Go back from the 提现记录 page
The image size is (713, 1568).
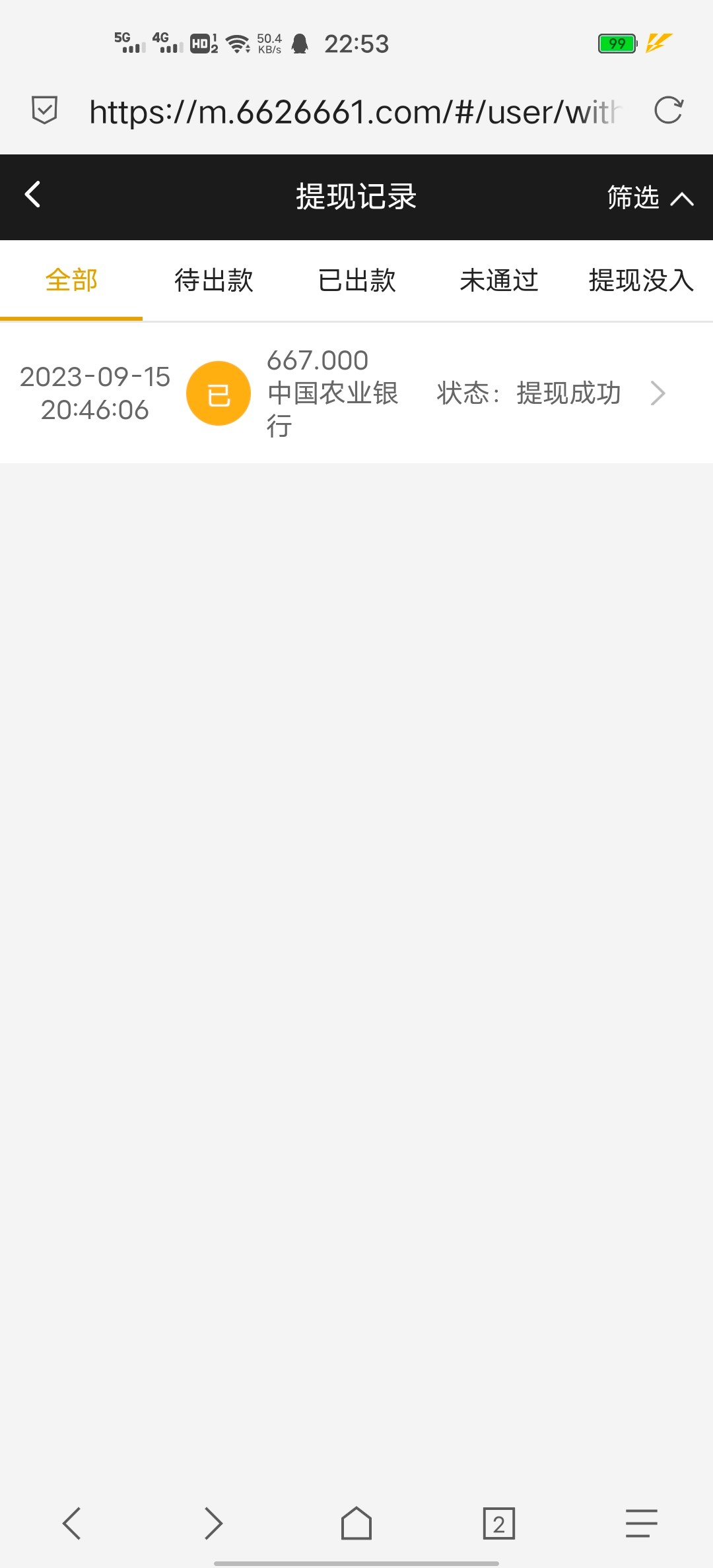pyautogui.click(x=33, y=195)
